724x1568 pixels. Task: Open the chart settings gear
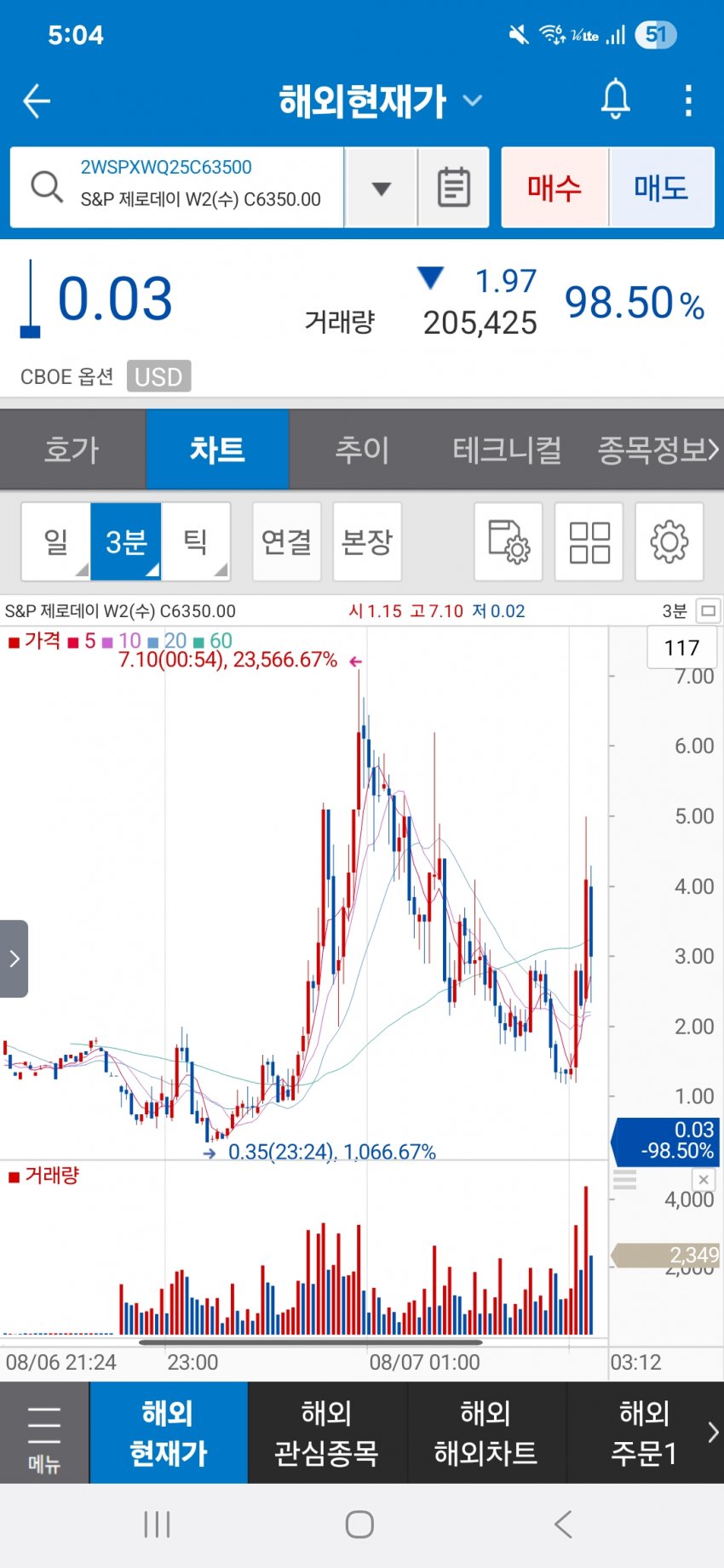pos(669,541)
